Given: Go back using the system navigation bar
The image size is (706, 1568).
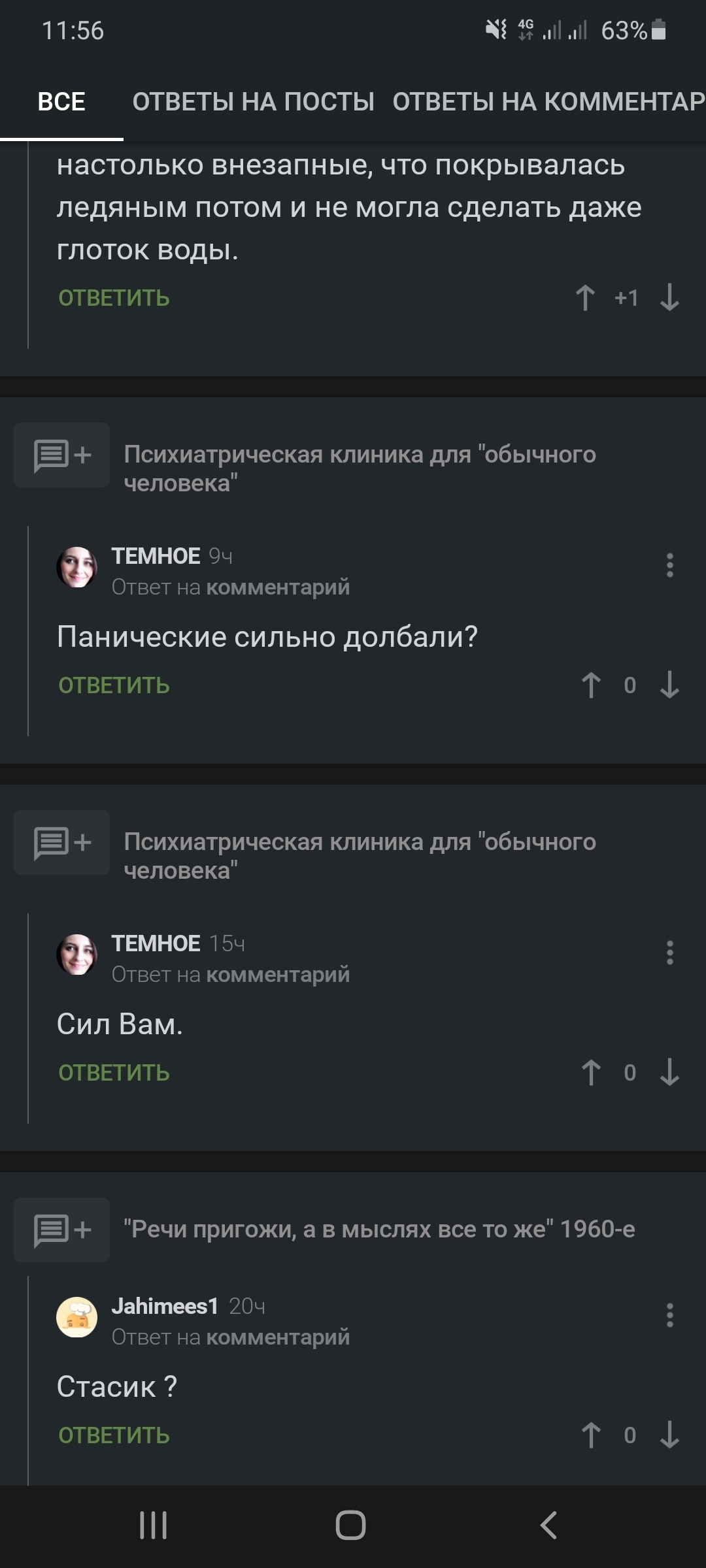Looking at the screenshot, I should point(548,1526).
